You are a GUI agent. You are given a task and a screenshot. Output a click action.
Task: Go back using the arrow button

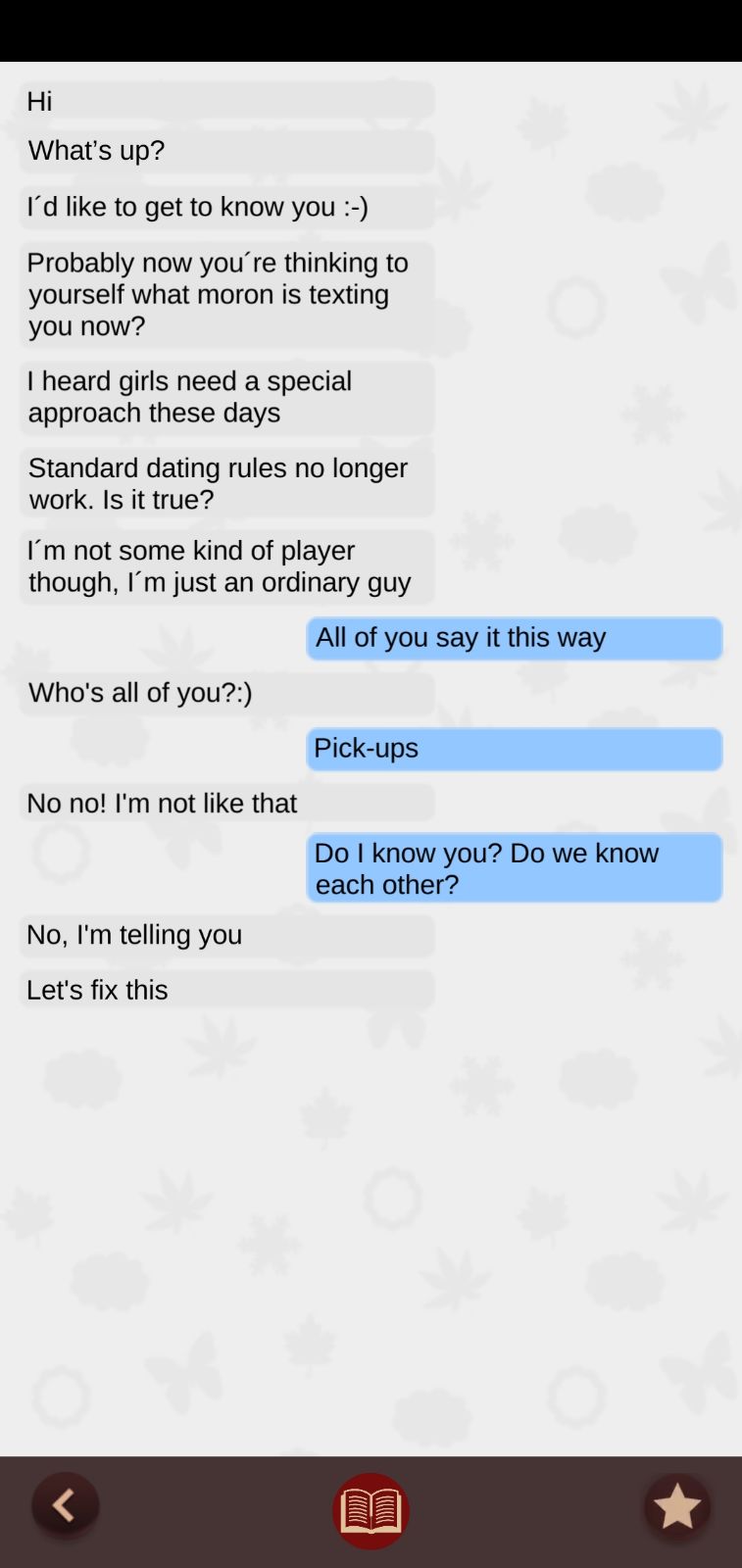tap(65, 1506)
